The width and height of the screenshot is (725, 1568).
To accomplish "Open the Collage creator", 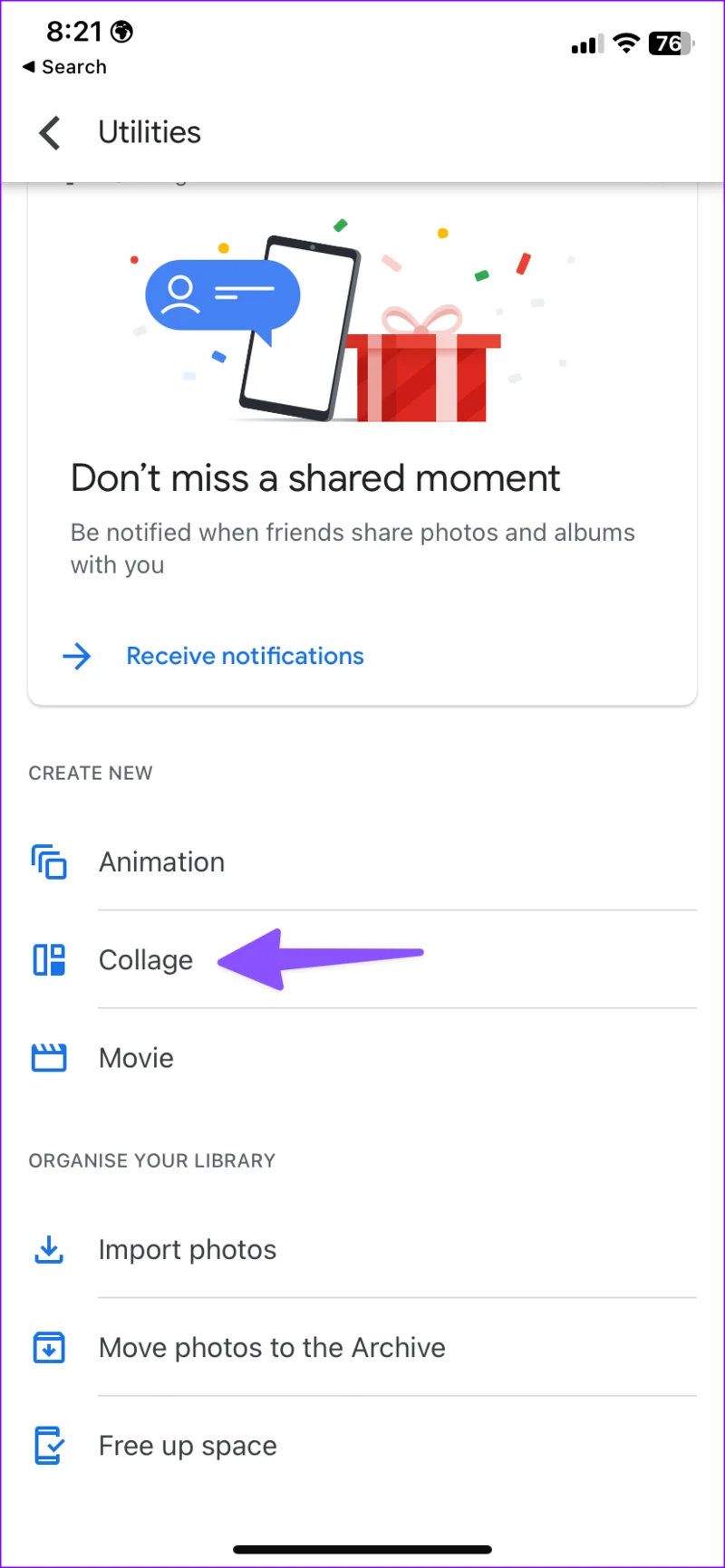I will pyautogui.click(x=362, y=959).
